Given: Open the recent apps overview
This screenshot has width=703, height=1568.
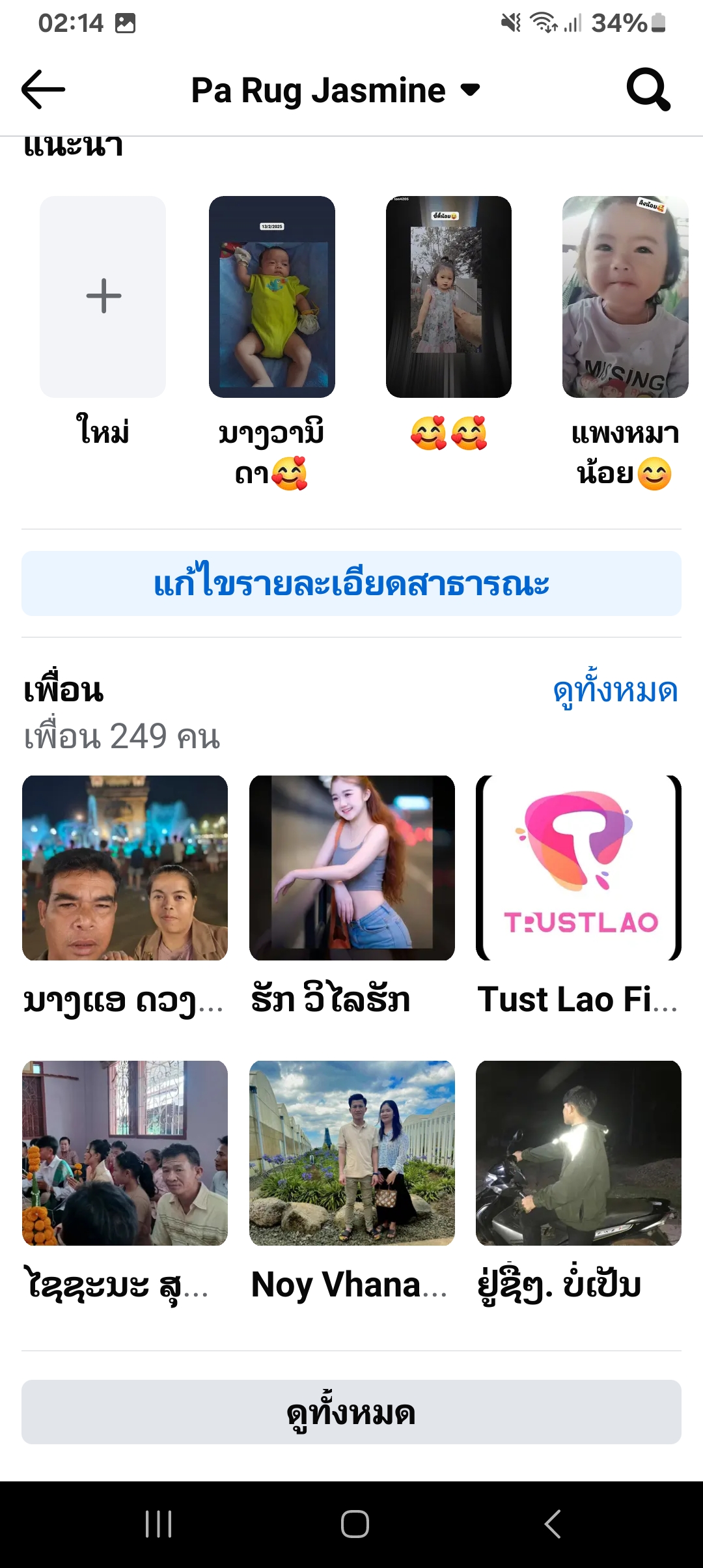Looking at the screenshot, I should pyautogui.click(x=158, y=1524).
